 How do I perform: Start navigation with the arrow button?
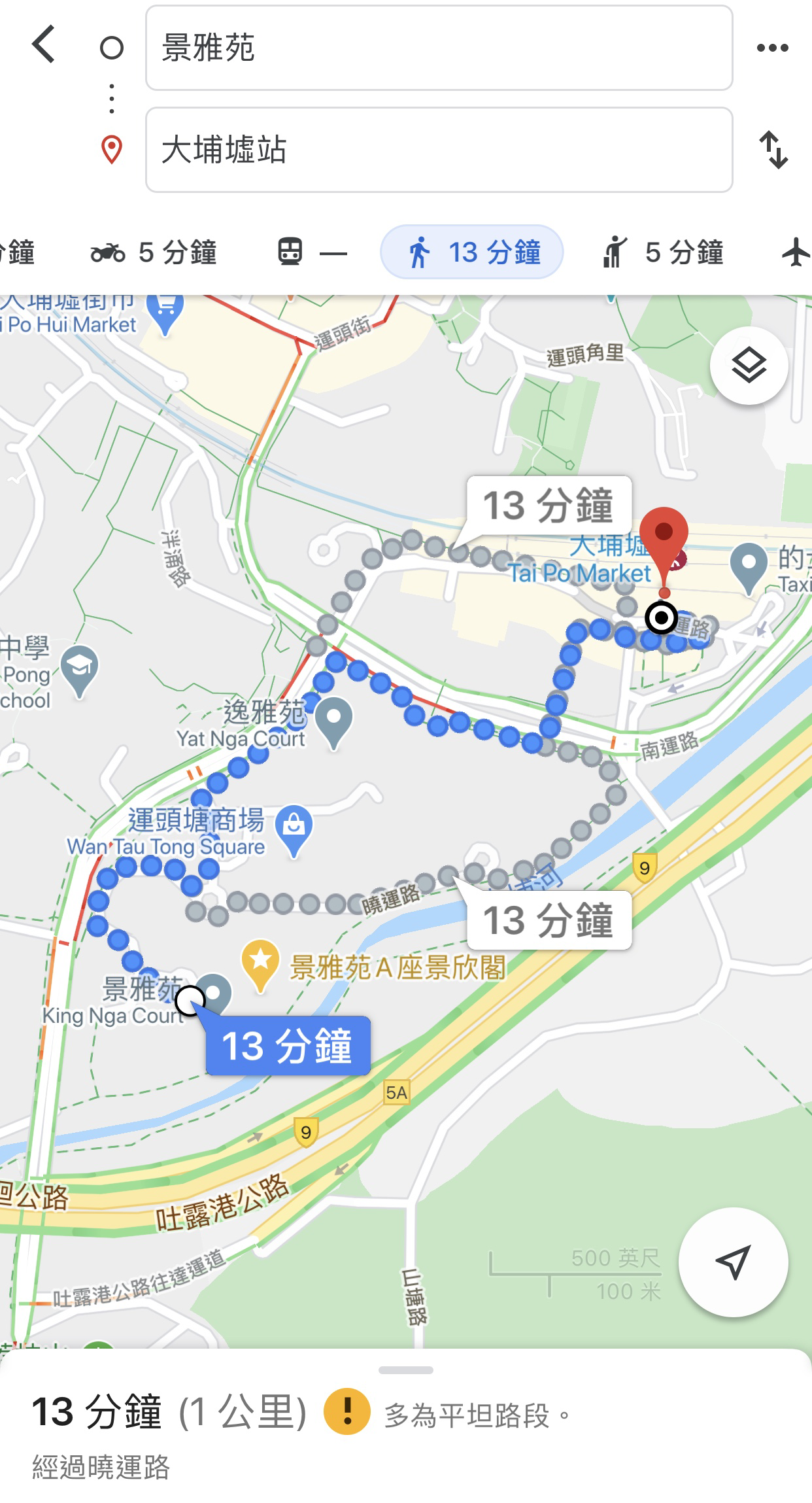(x=733, y=1262)
